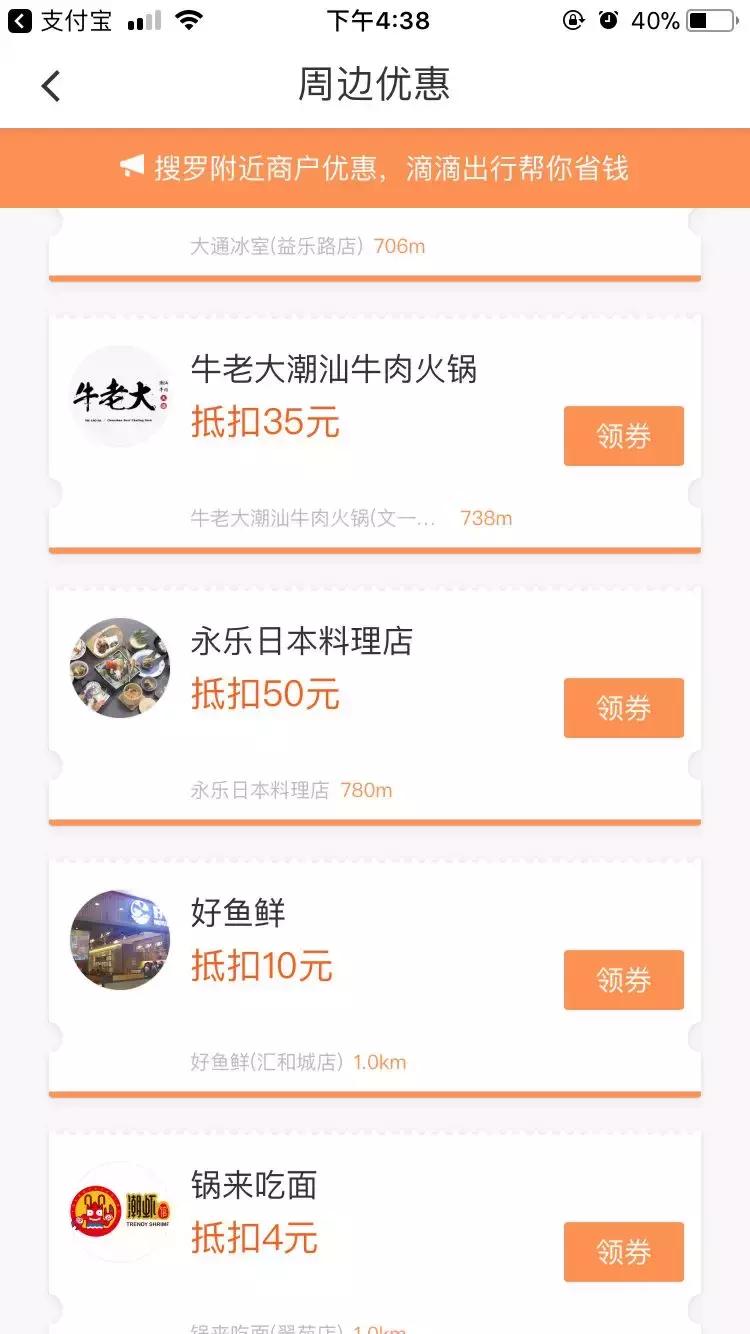Tap the 牛老大潮汕牛肉火锅(文一...) store name
The image size is (750, 1334).
pyautogui.click(x=320, y=518)
